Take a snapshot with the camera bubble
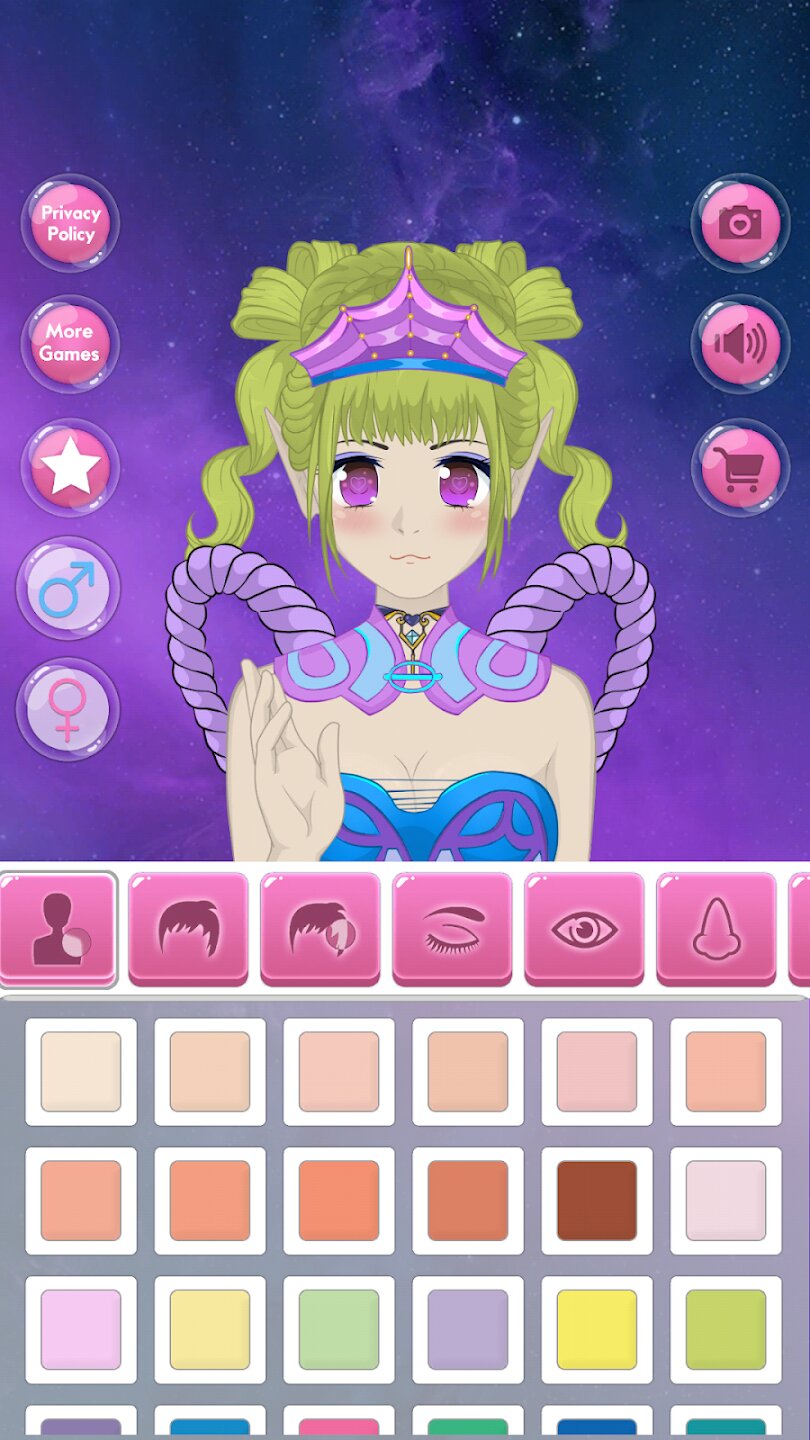 tap(740, 222)
